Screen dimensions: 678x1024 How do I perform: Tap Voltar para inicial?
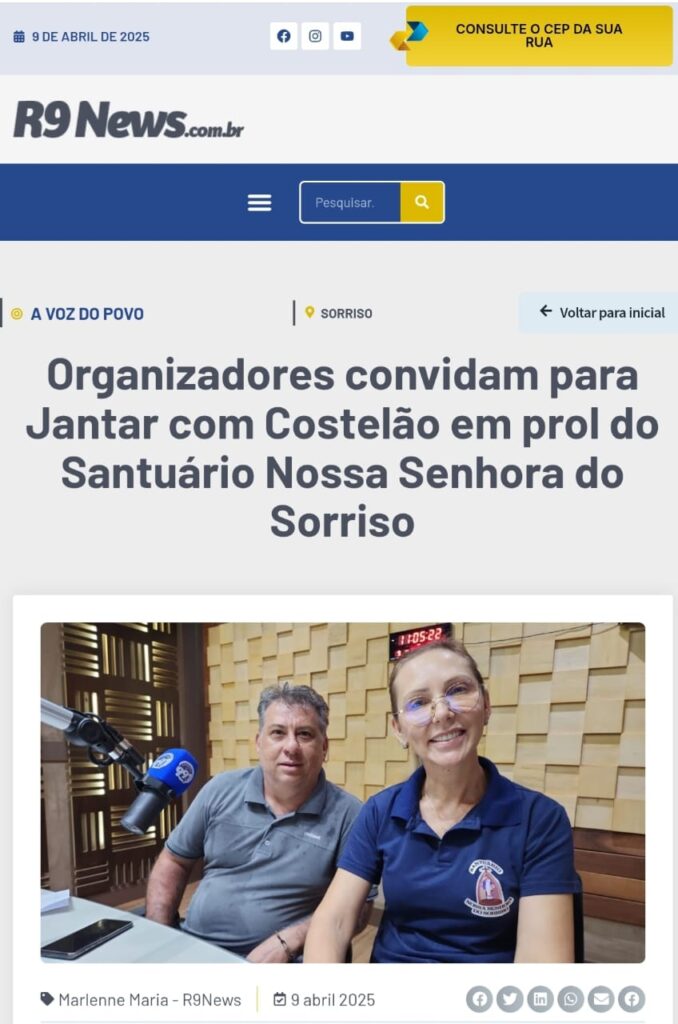[x=602, y=313]
